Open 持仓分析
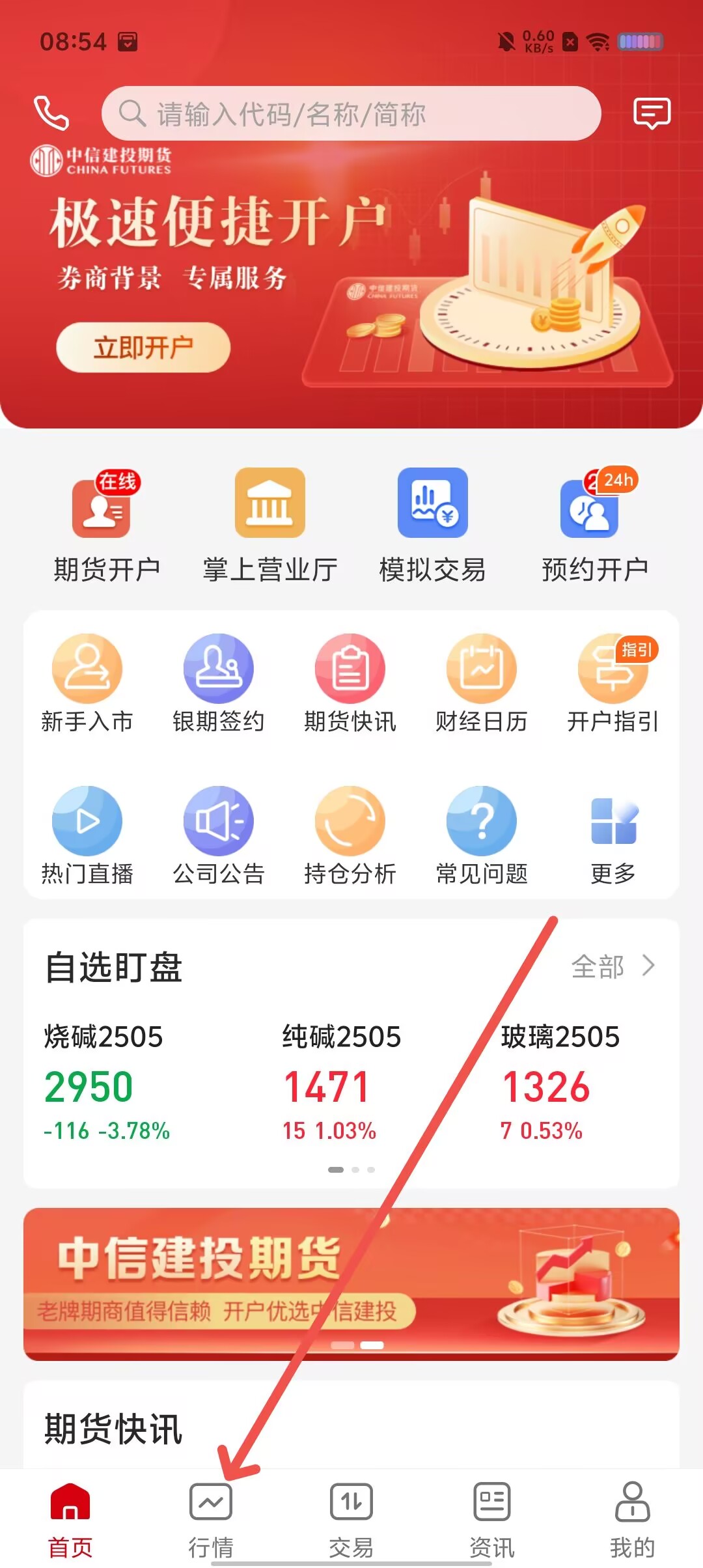The image size is (703, 1568). [x=350, y=836]
